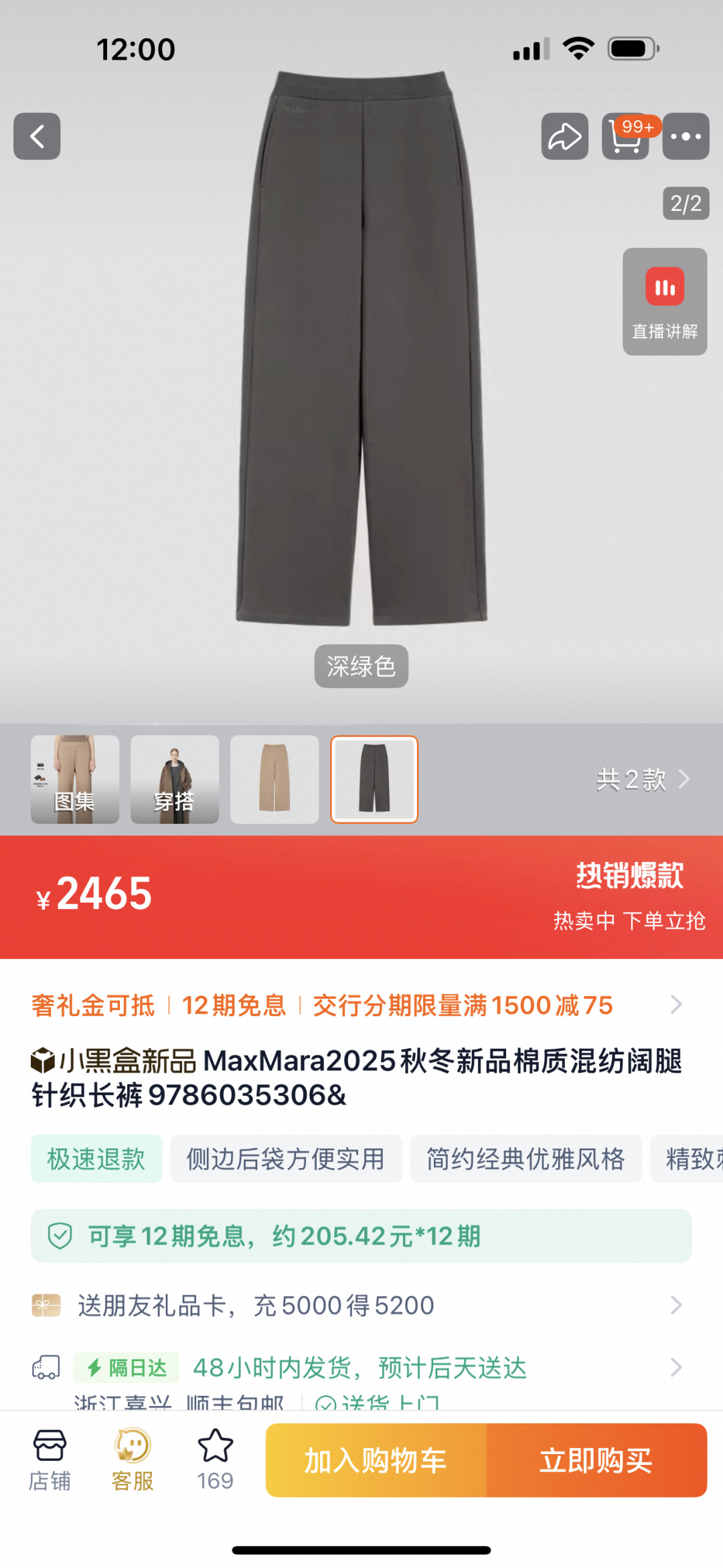Contact 客服 customer service
The image size is (723, 1568).
[x=133, y=1460]
